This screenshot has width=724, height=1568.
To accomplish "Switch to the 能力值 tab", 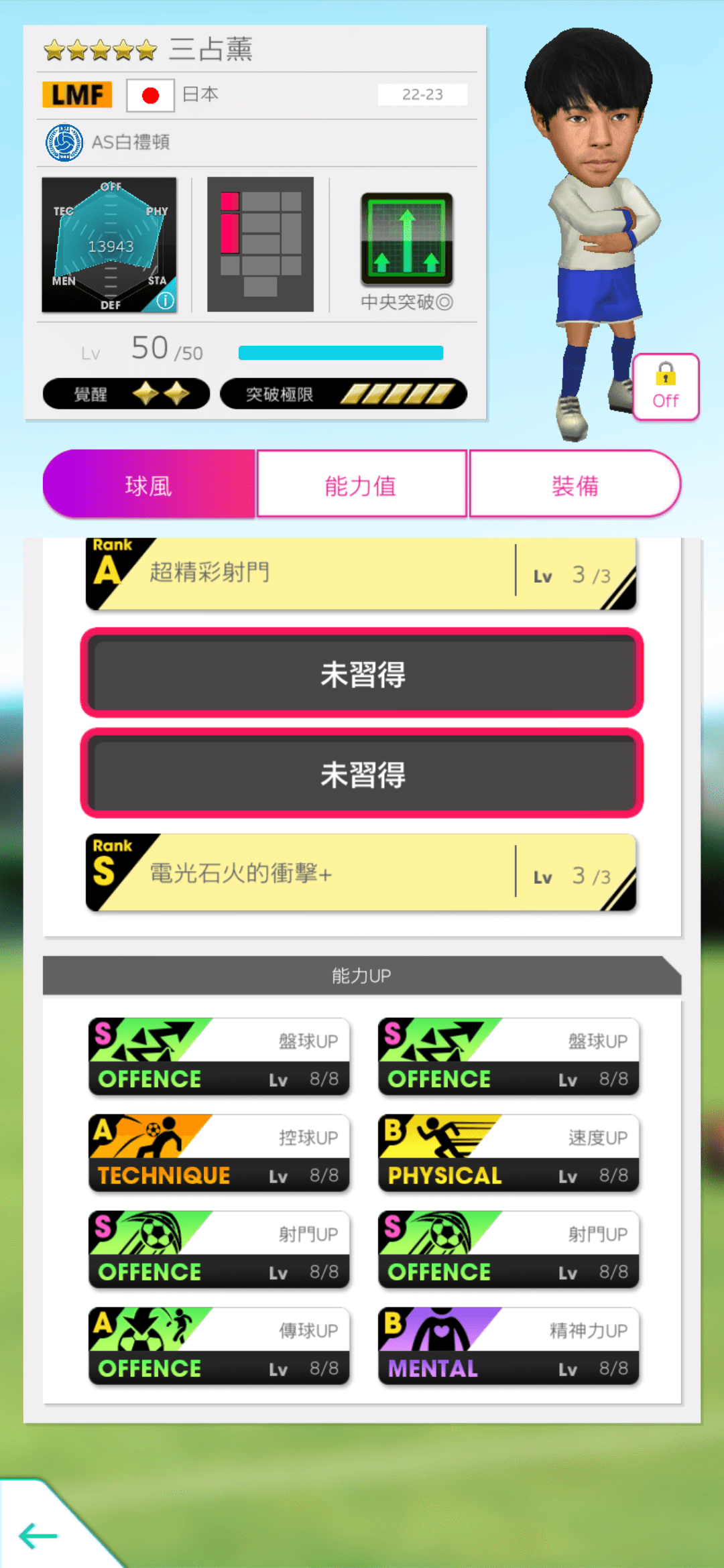I will pos(361,485).
